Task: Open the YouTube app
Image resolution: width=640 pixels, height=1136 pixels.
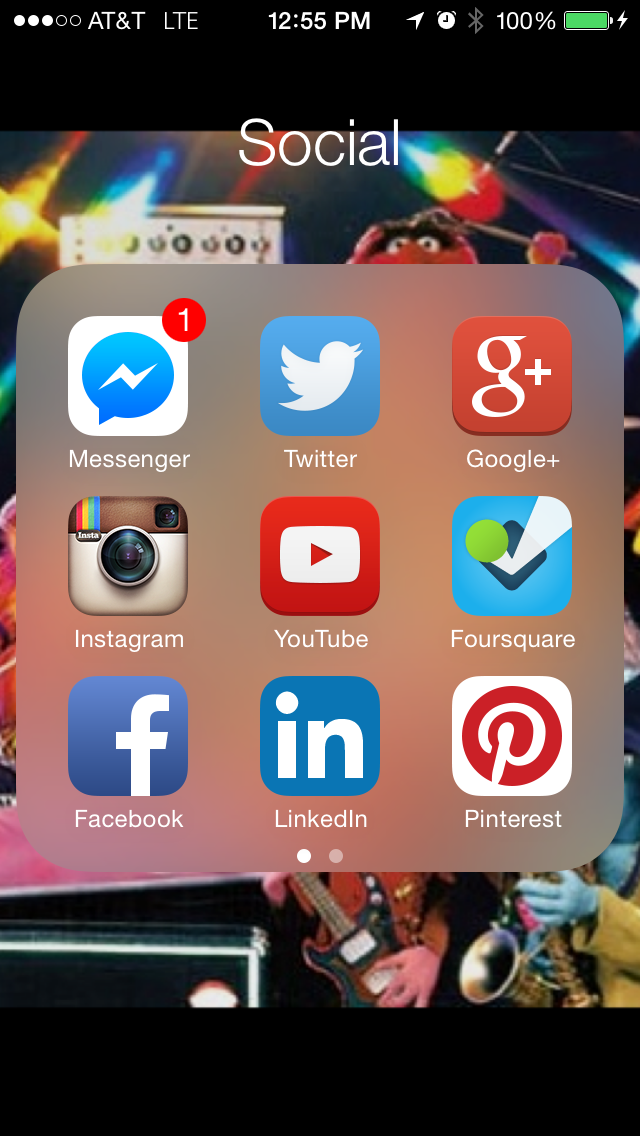Action: (x=320, y=556)
